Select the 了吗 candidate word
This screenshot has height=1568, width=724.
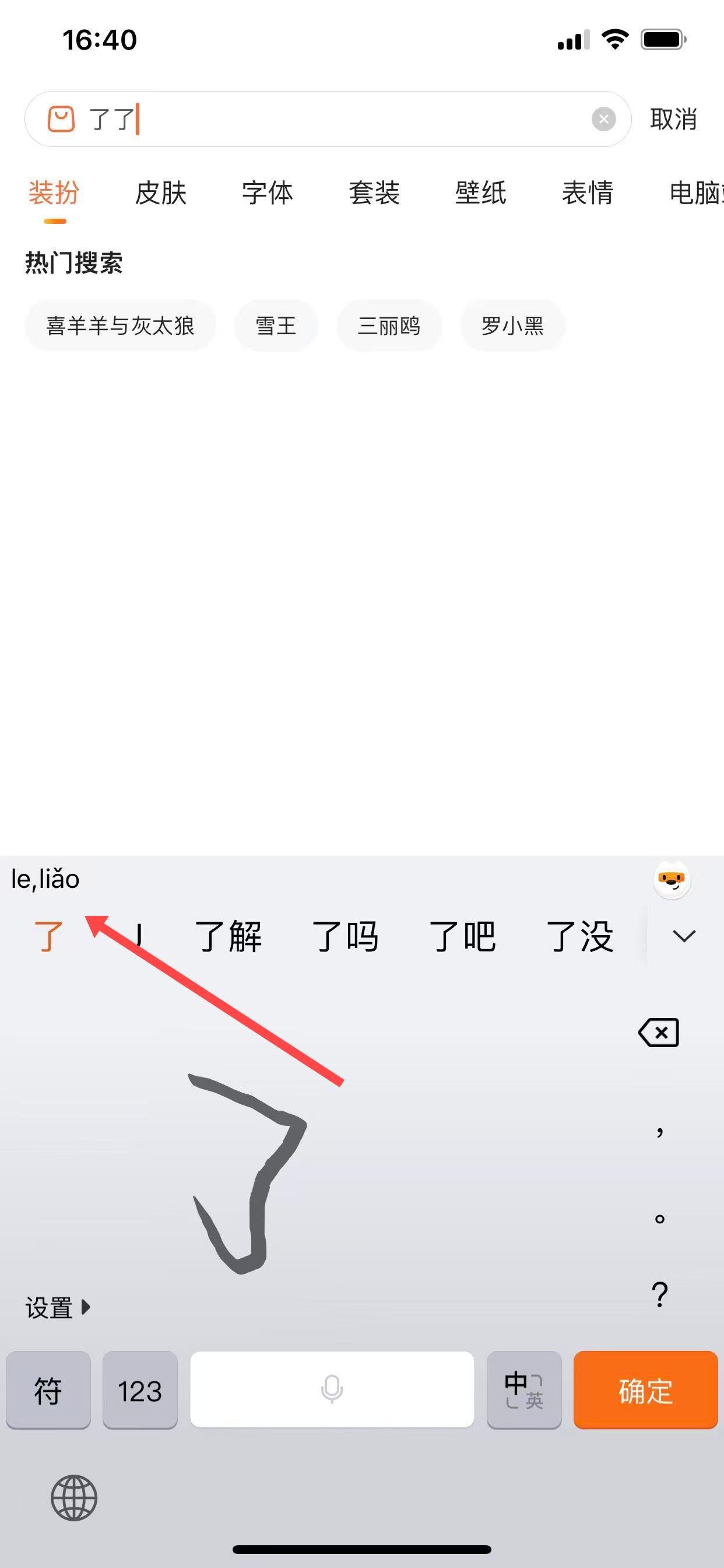click(345, 936)
